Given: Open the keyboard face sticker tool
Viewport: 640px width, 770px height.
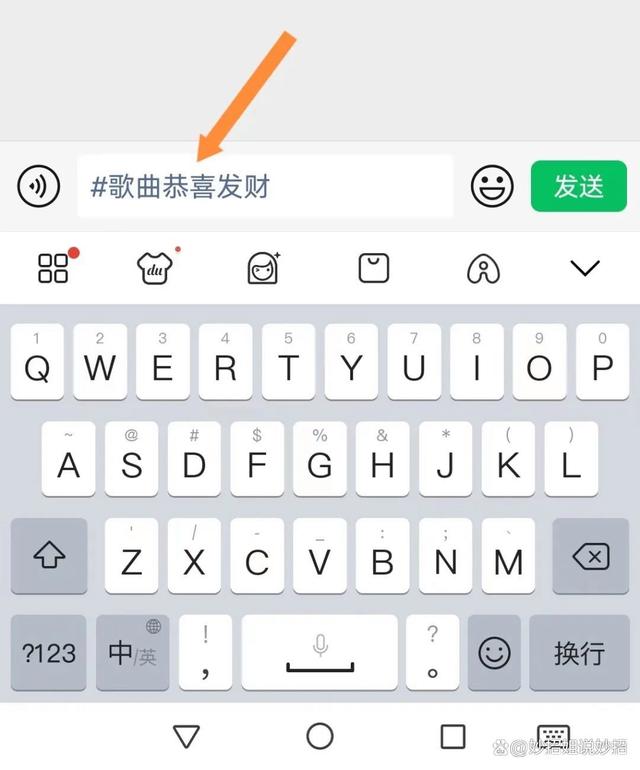Looking at the screenshot, I should (x=263, y=268).
